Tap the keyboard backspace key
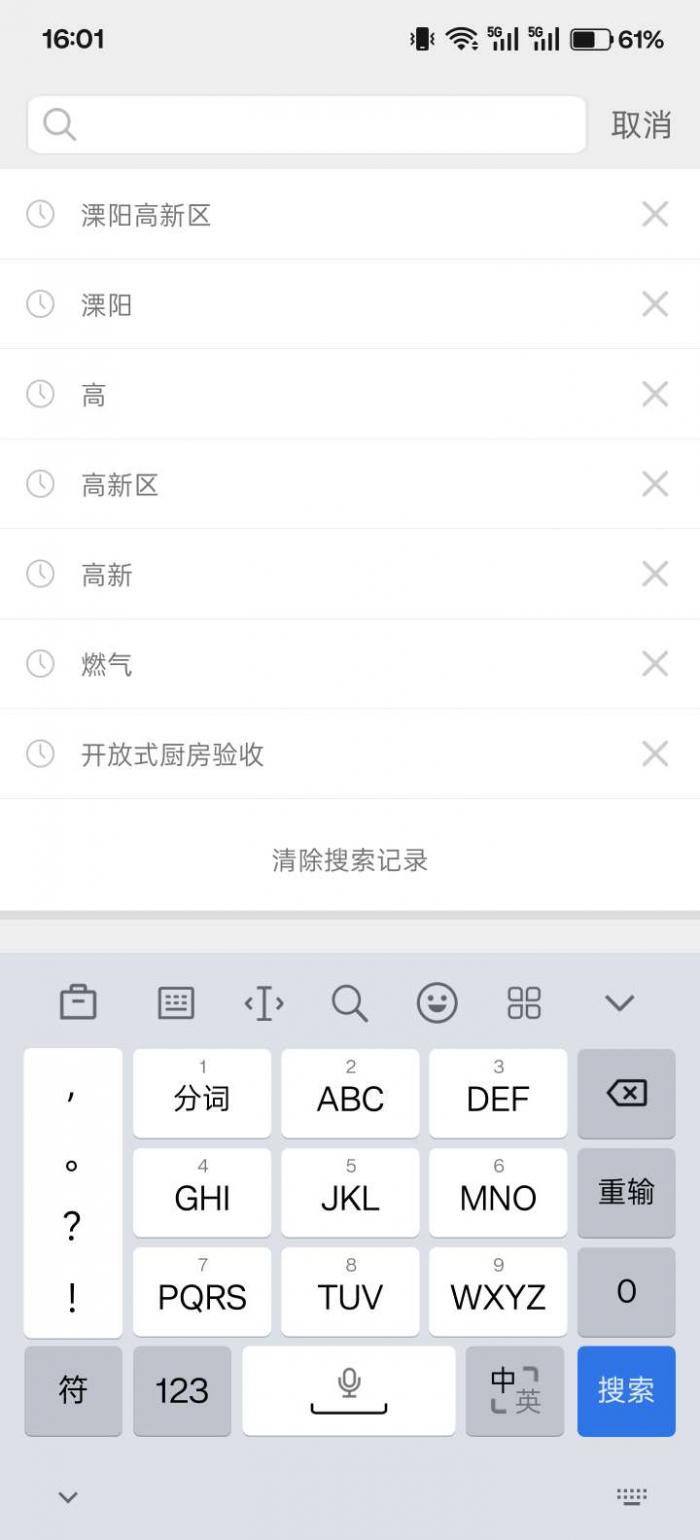This screenshot has height=1540, width=700. tap(626, 1093)
